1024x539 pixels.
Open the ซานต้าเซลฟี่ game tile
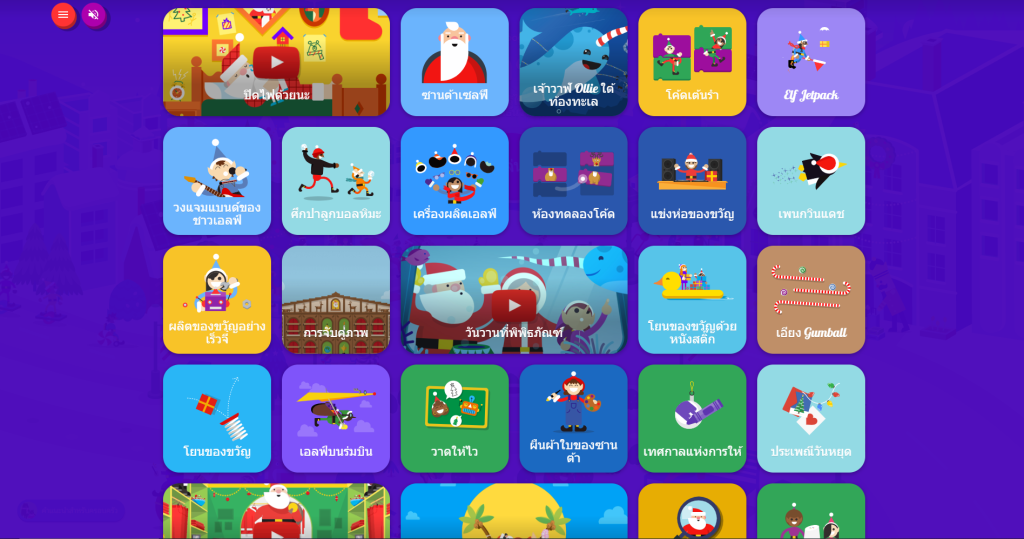(454, 62)
